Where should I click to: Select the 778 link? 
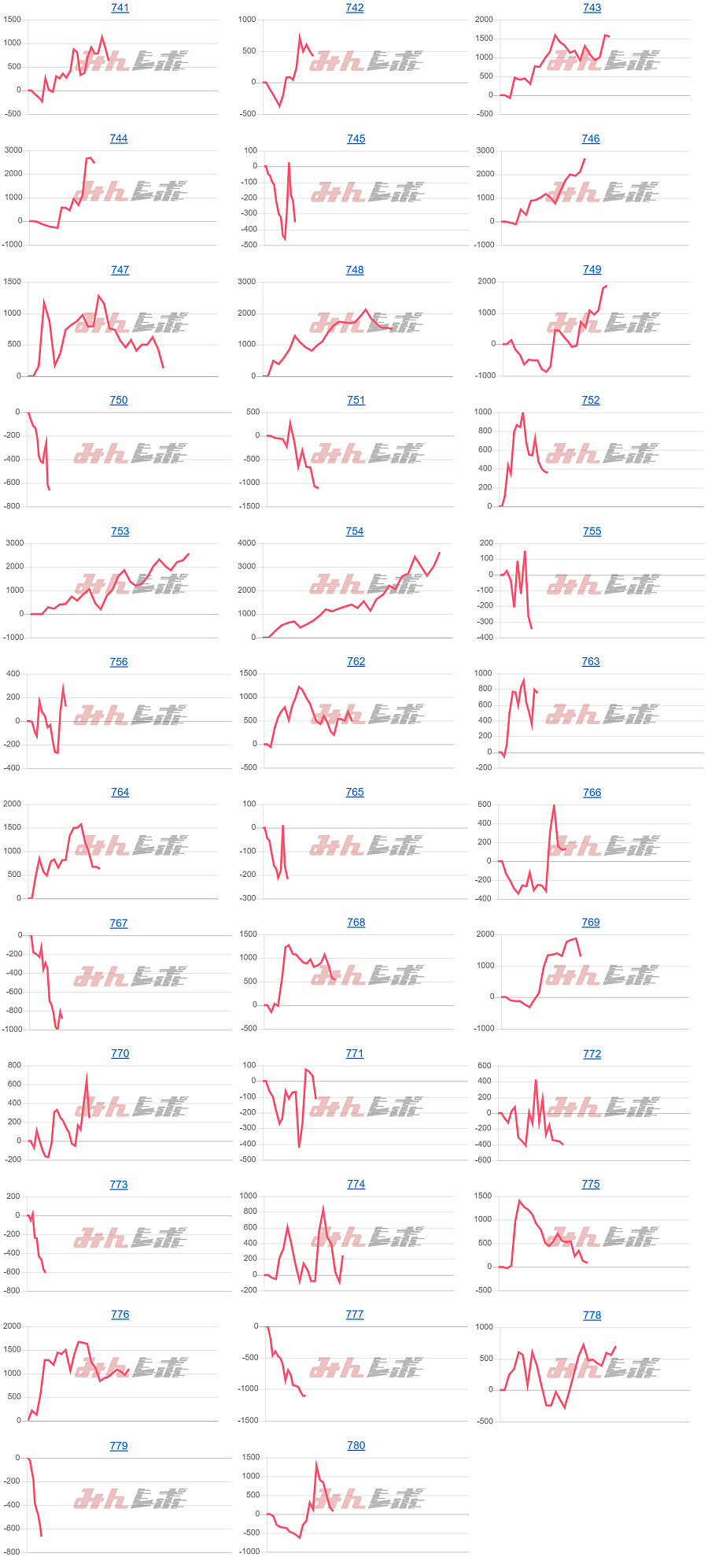pos(592,1315)
